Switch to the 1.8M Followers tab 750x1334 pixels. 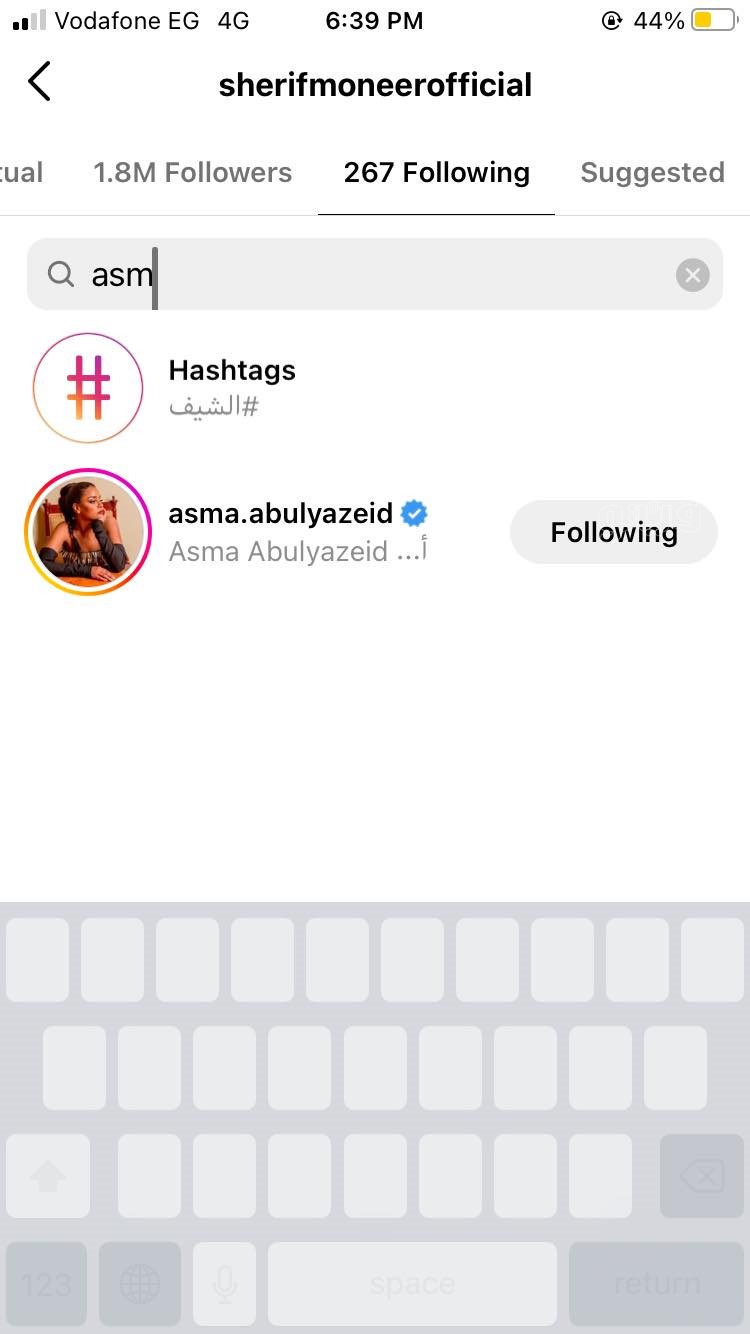(x=192, y=172)
